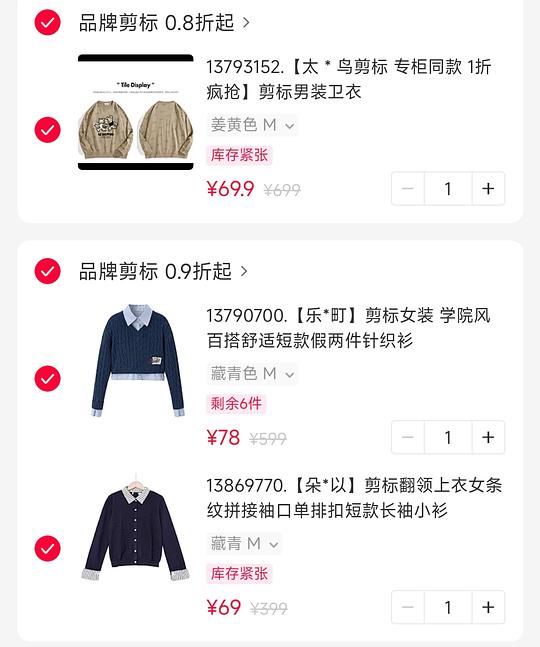540x647 pixels.
Task: Open the 剪标男装卫衣 product image
Action: coord(135,112)
